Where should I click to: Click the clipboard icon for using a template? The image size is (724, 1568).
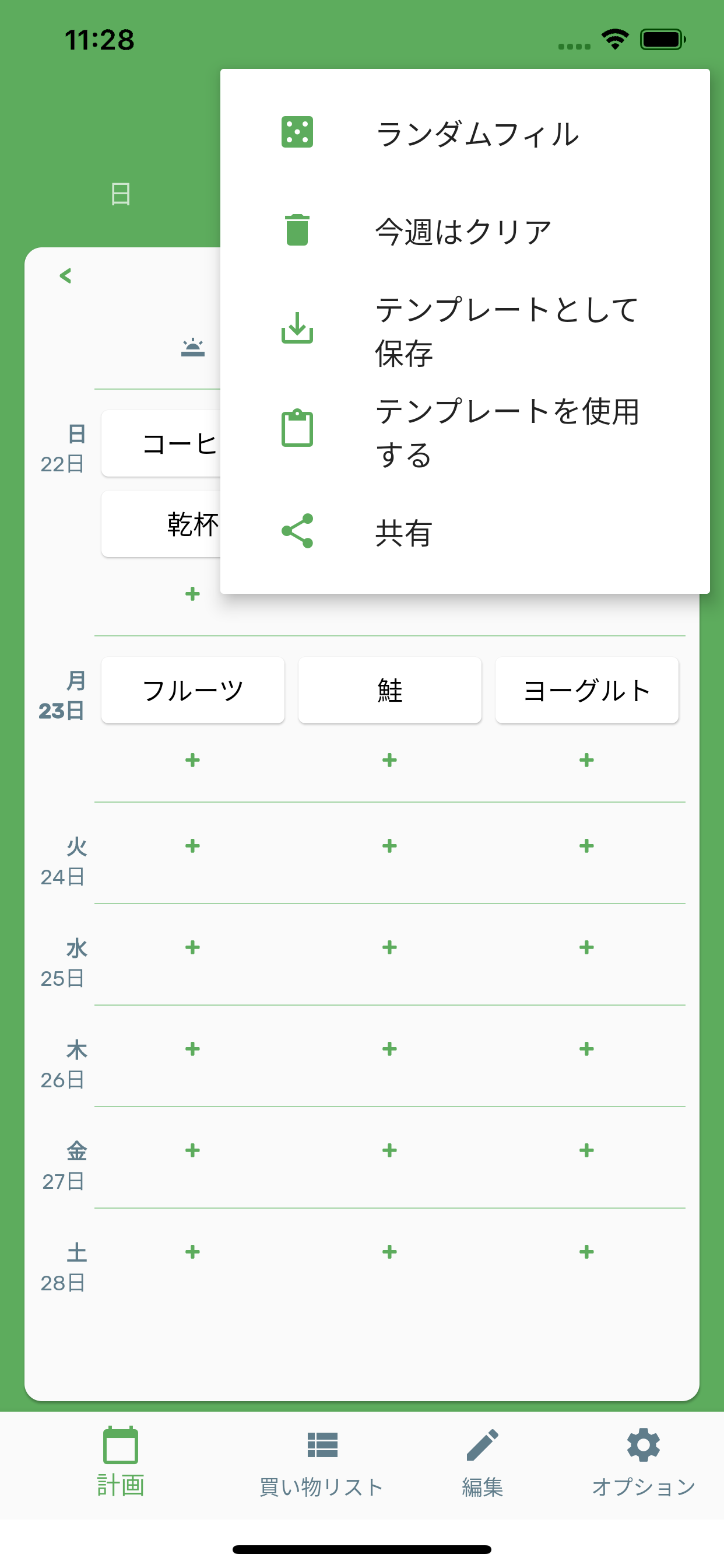click(297, 429)
